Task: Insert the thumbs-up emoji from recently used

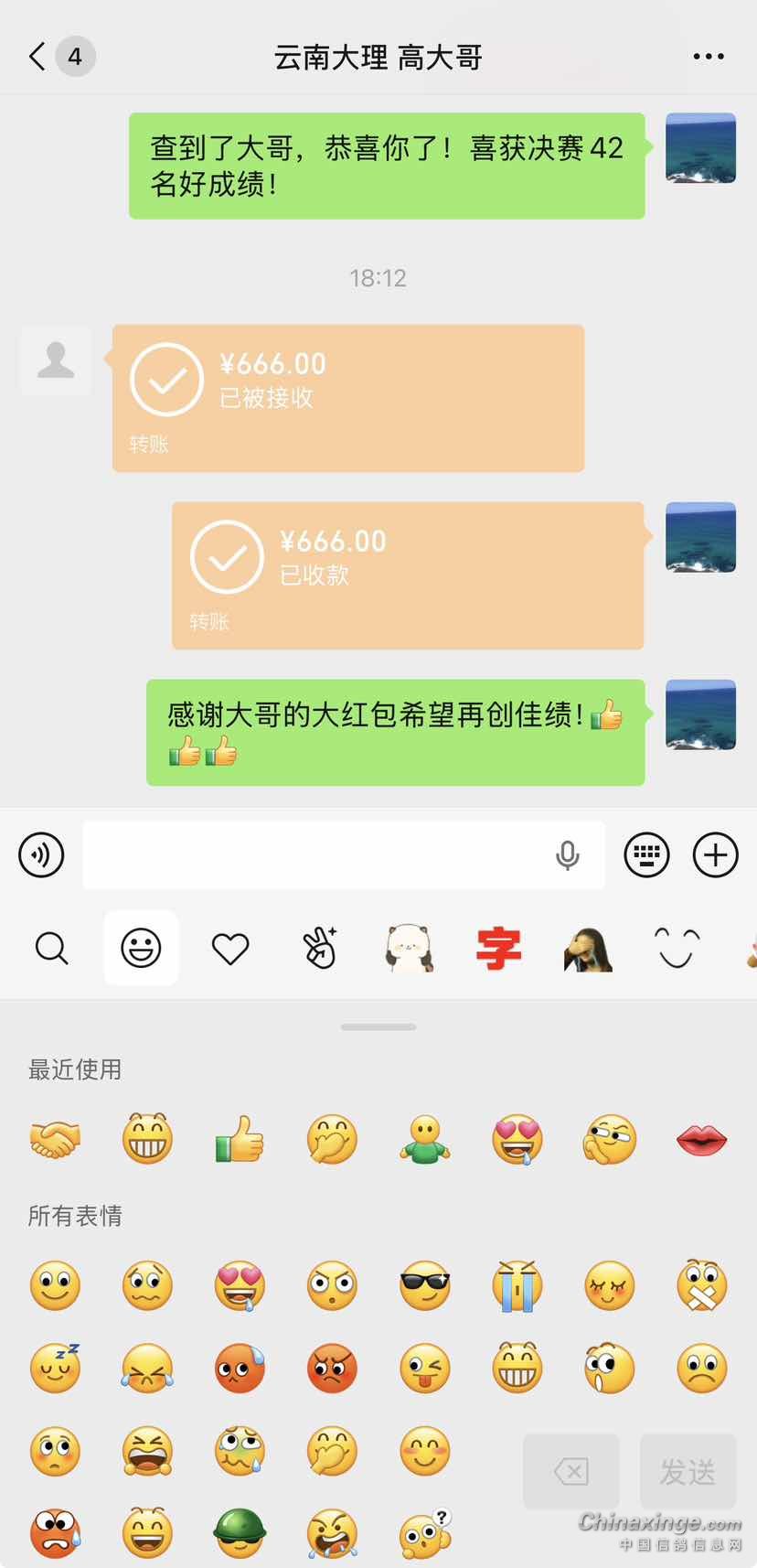Action: pos(240,1139)
